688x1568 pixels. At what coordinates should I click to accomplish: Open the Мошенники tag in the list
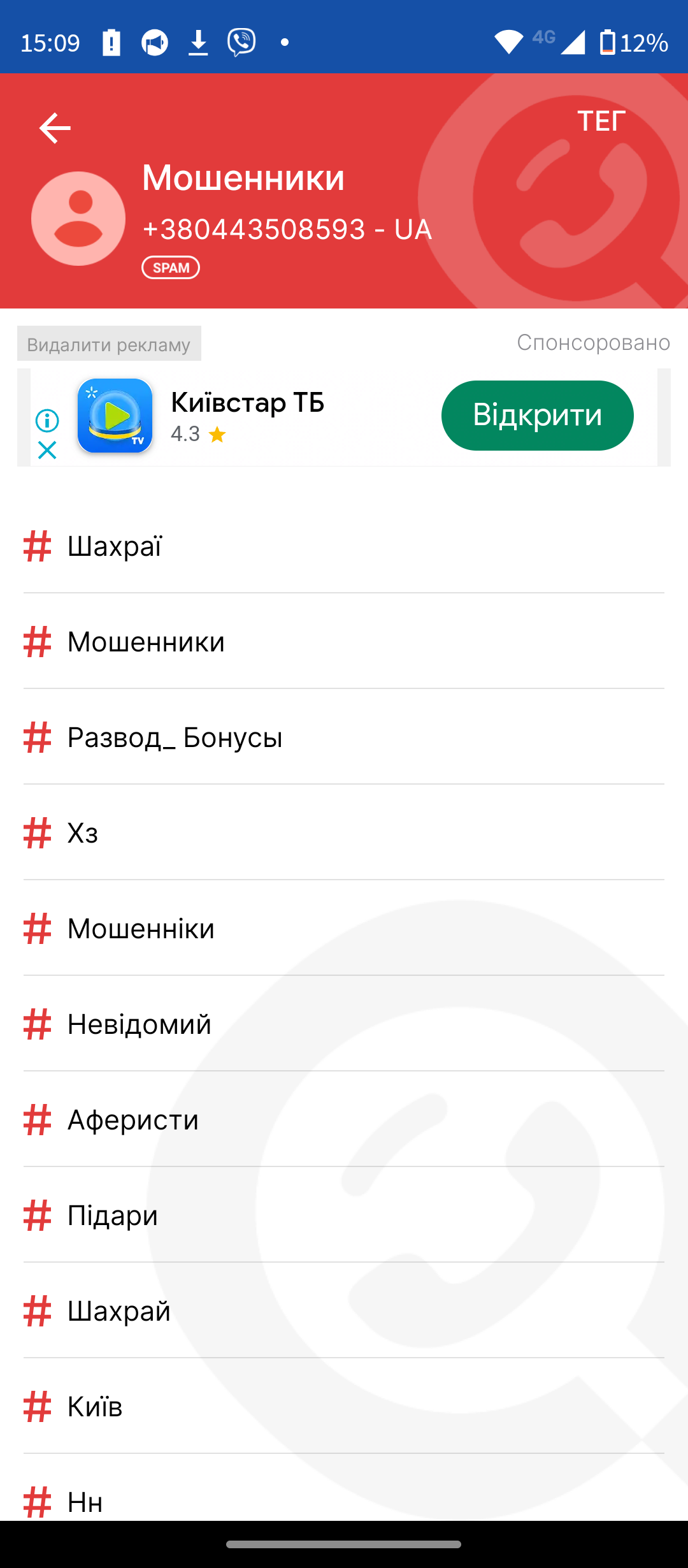click(x=344, y=641)
